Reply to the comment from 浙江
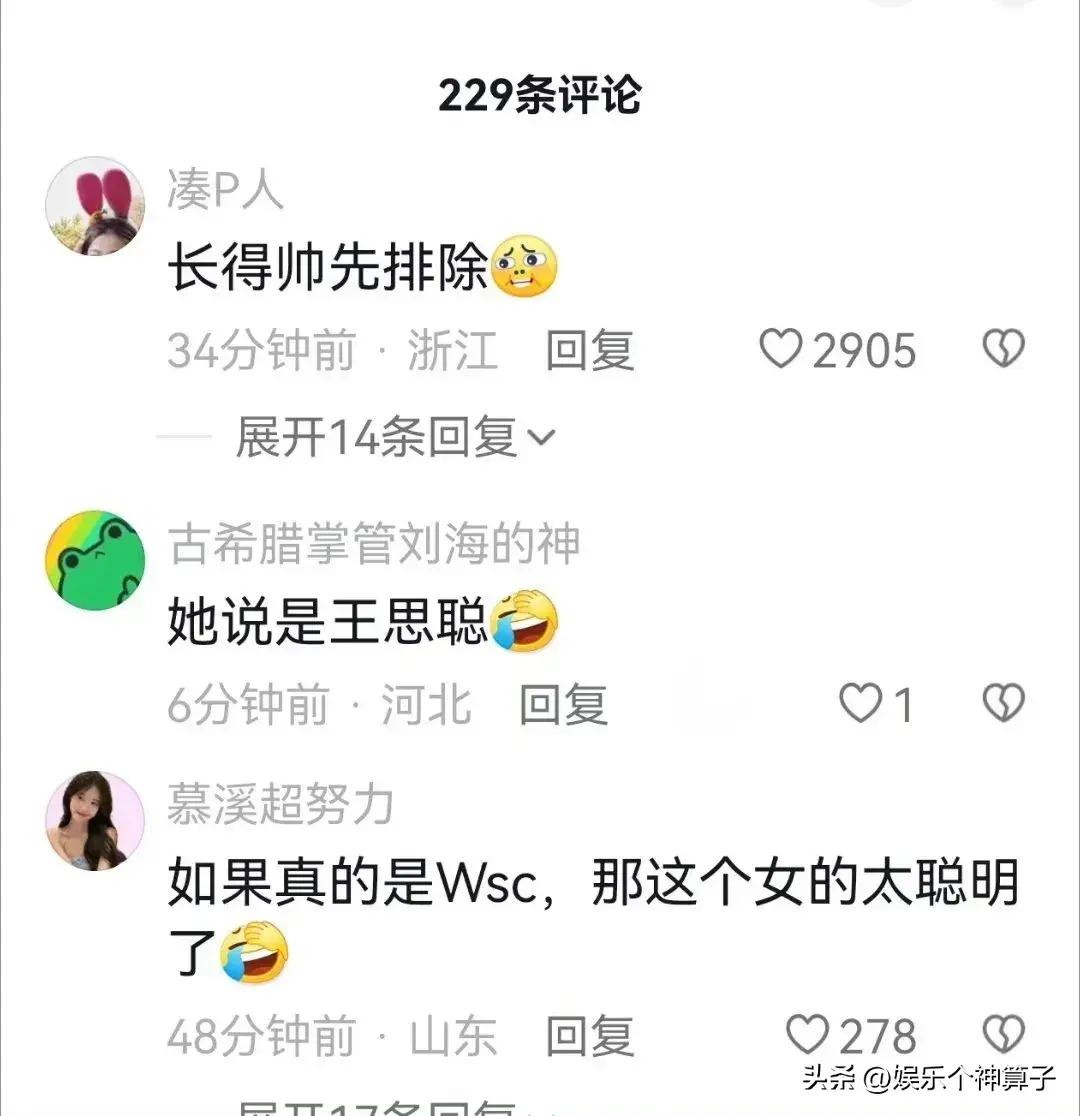Screen dimensions: 1080x1116 (590, 350)
